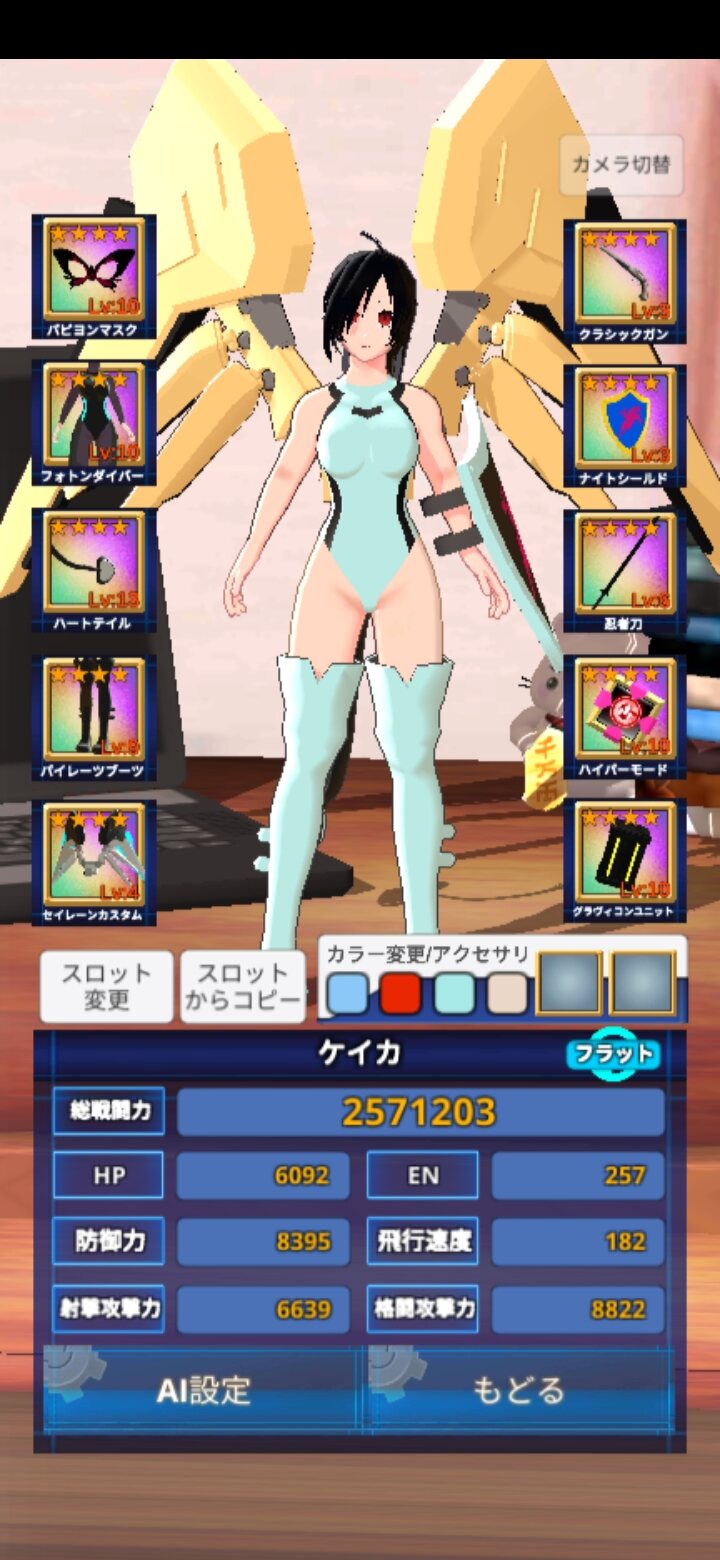Open the 忍者刀 weapon slot
This screenshot has height=1560, width=720.
pyautogui.click(x=624, y=572)
